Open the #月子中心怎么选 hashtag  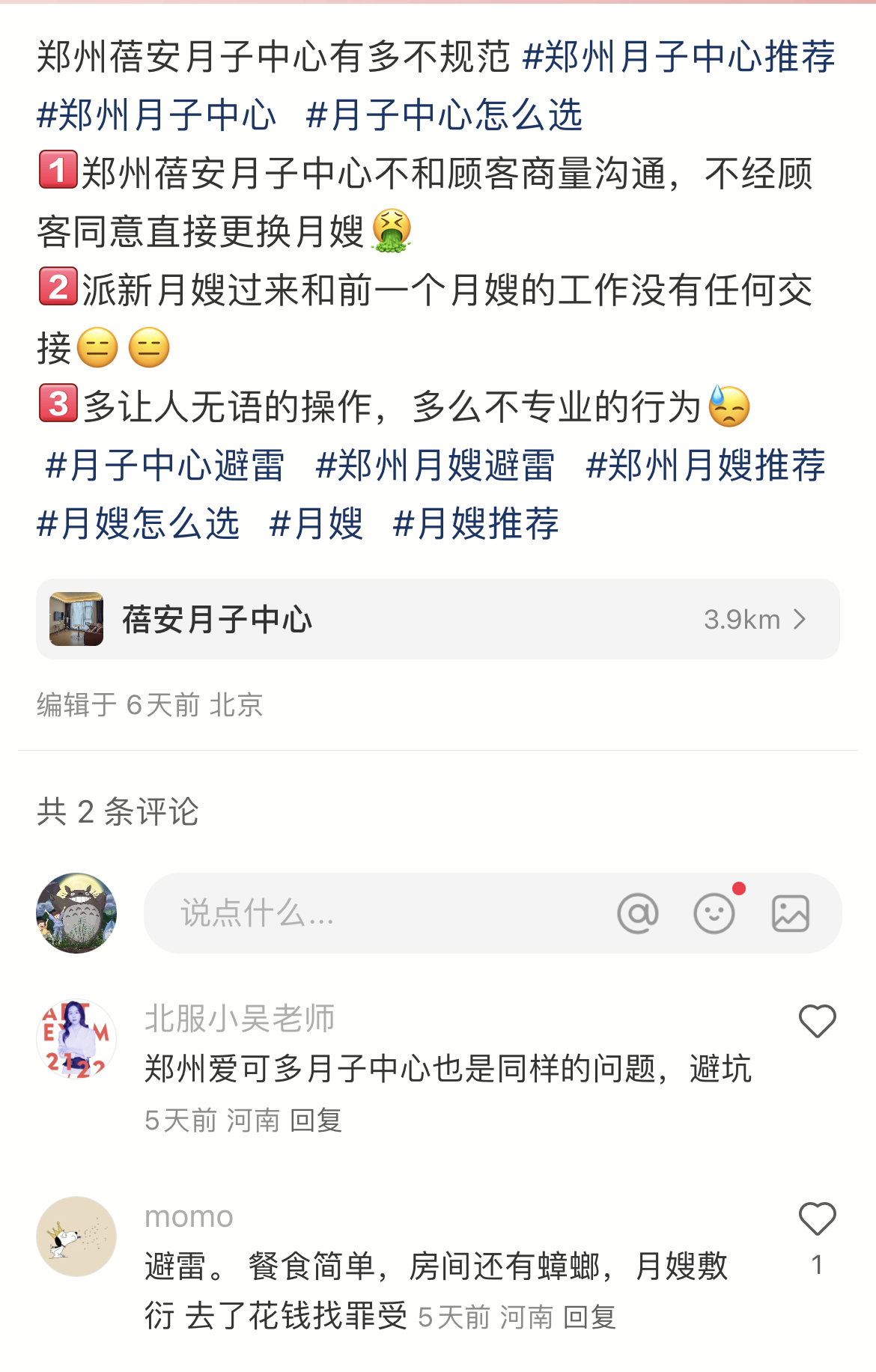444,115
